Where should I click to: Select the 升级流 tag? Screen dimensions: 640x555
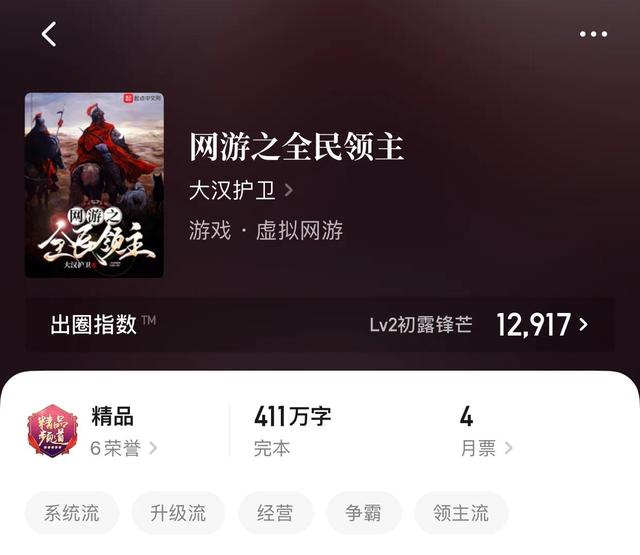click(x=178, y=513)
